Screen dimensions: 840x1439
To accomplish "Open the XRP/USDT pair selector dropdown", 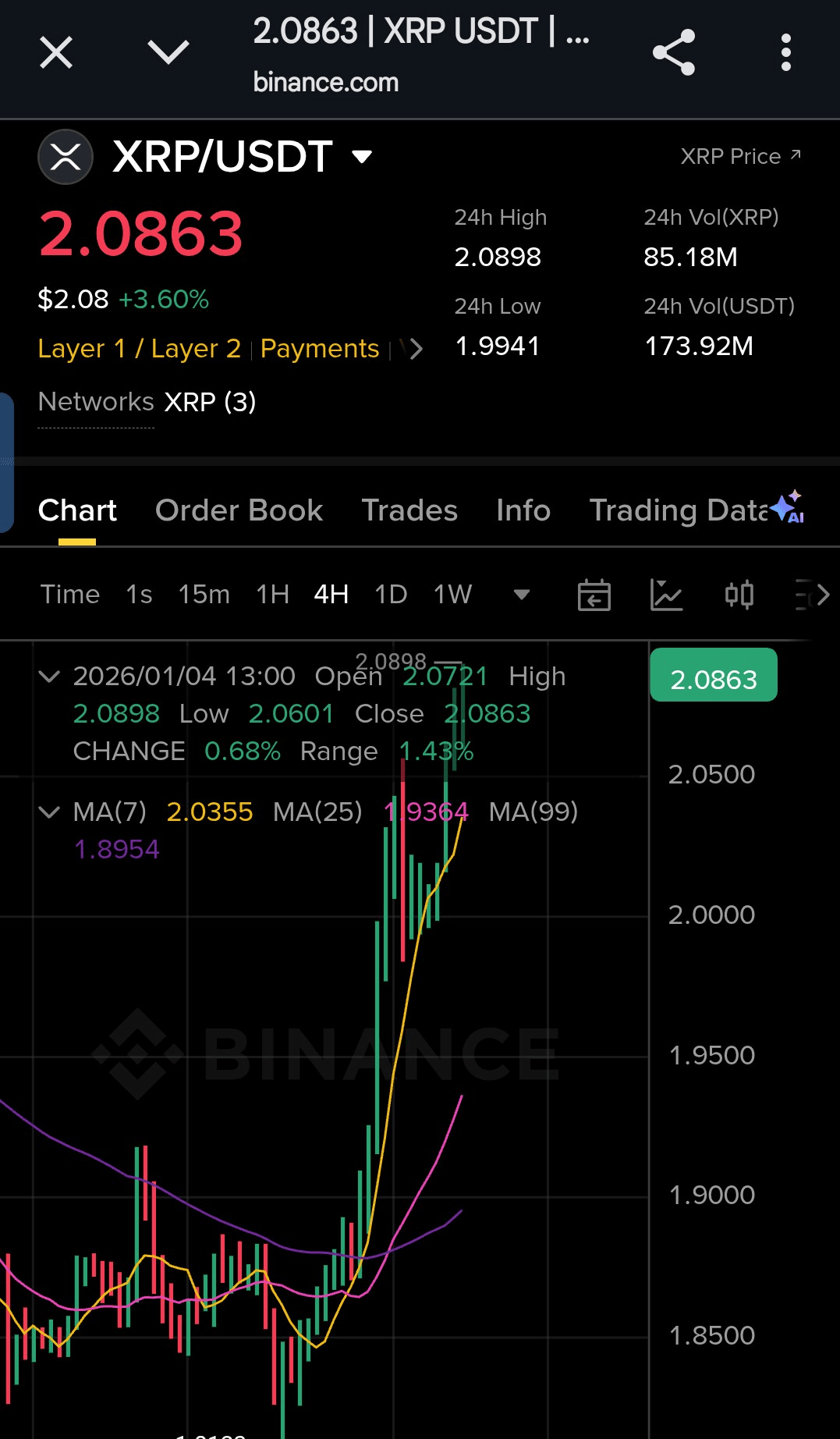I will 361,157.
